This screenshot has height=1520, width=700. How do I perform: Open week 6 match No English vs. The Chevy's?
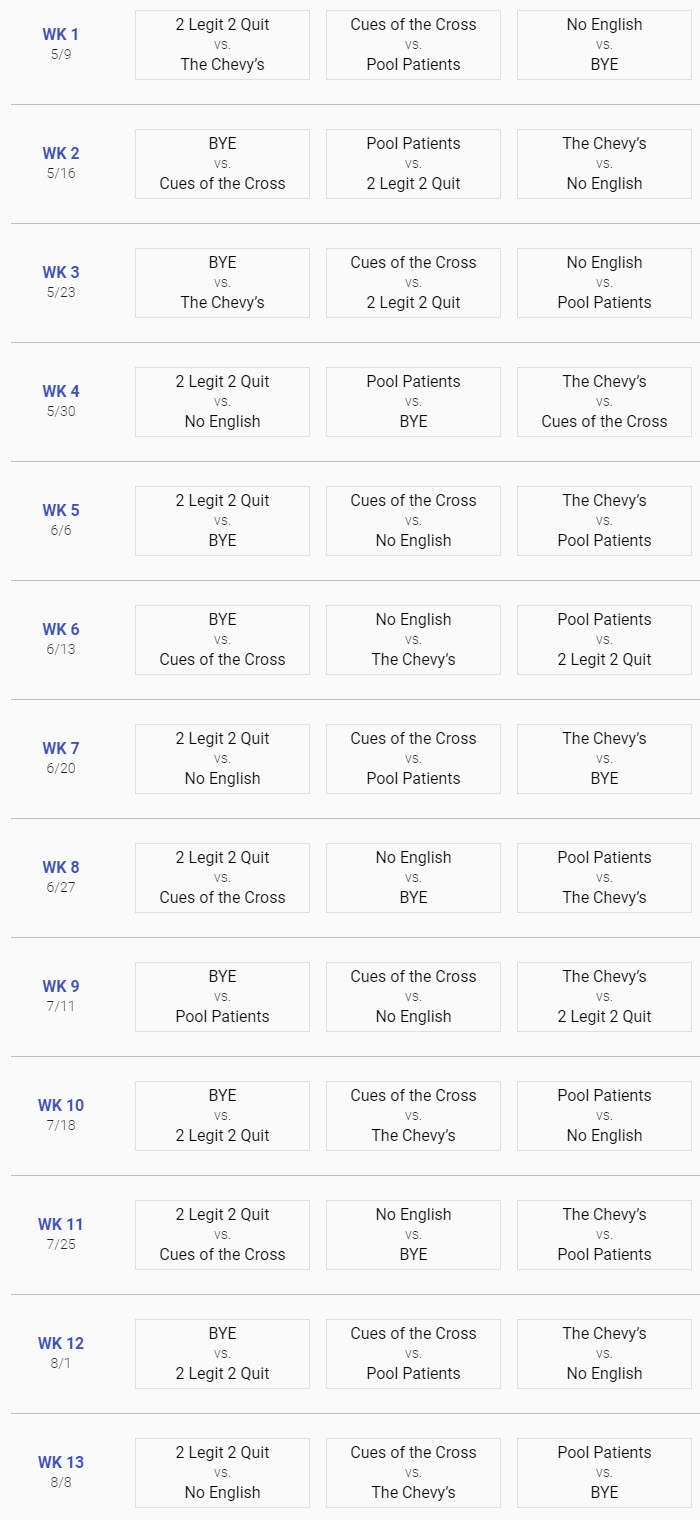click(x=413, y=640)
